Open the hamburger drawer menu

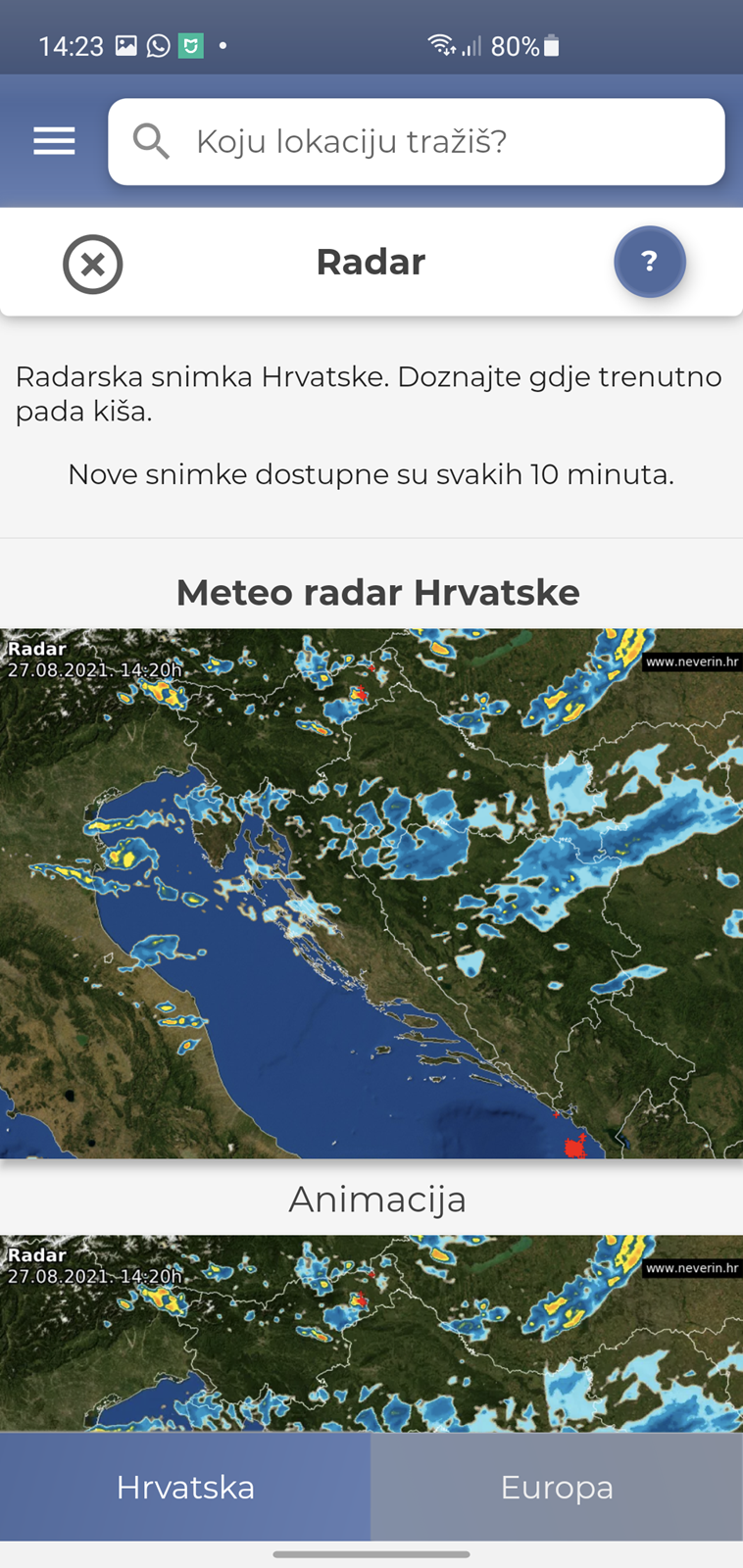pyautogui.click(x=54, y=141)
